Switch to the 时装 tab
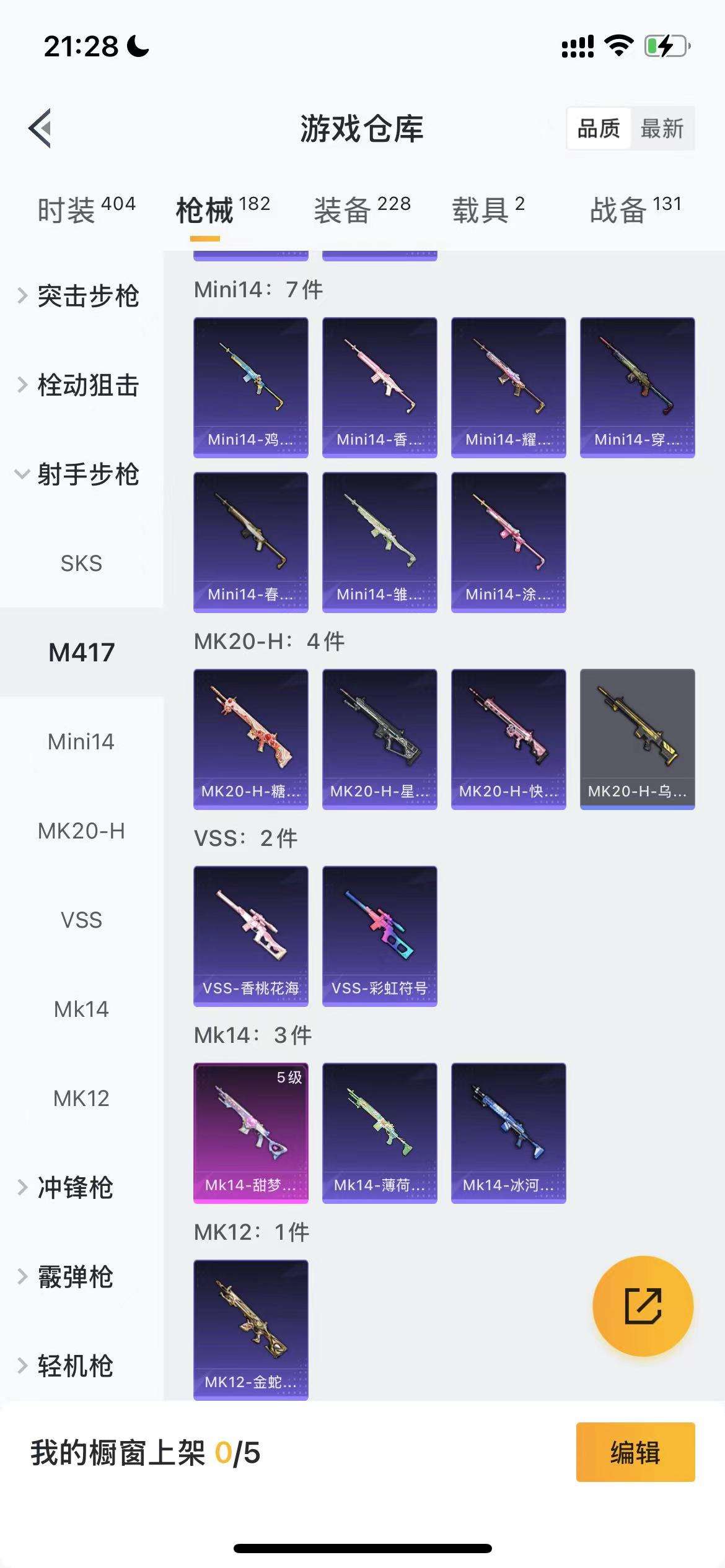725x1568 pixels. 86,209
